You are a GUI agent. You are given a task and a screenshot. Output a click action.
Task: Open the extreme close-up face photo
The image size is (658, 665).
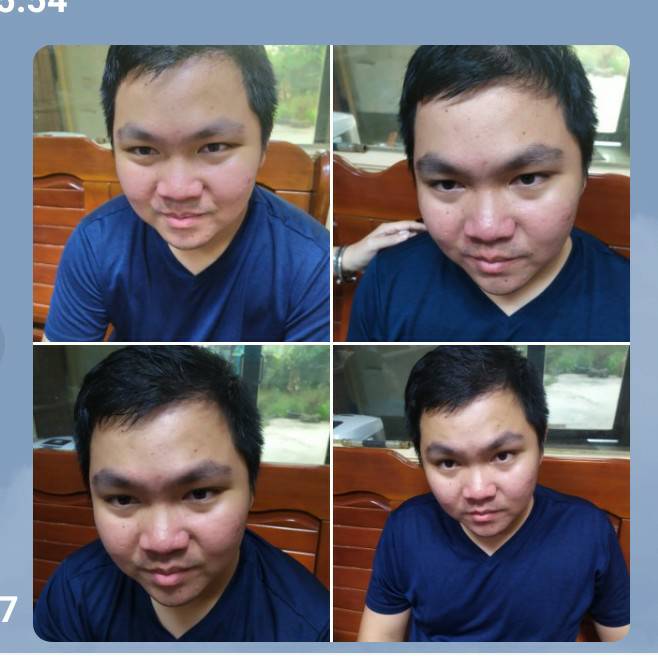coord(181,493)
